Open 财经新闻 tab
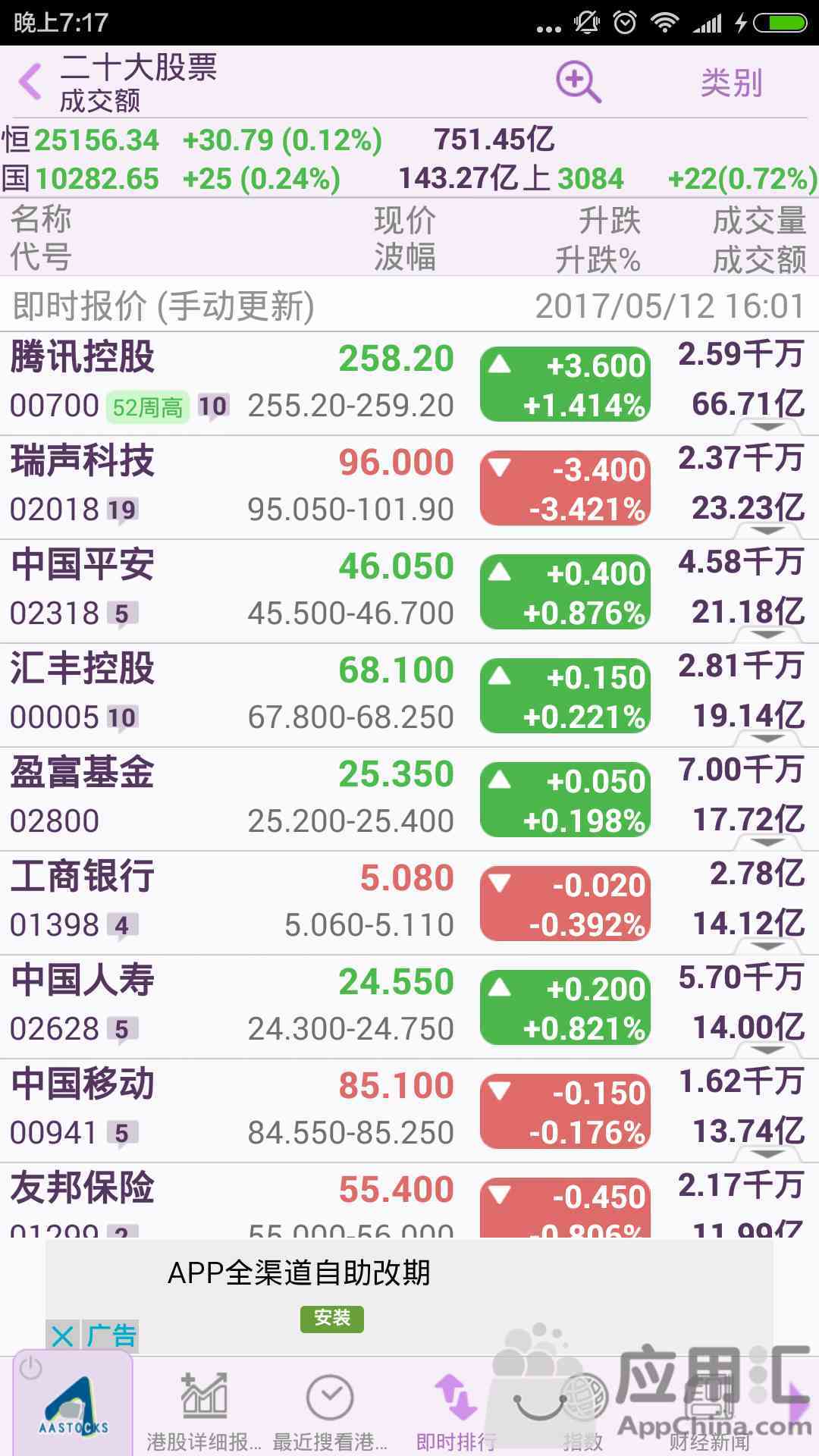819x1456 pixels. [709, 1410]
